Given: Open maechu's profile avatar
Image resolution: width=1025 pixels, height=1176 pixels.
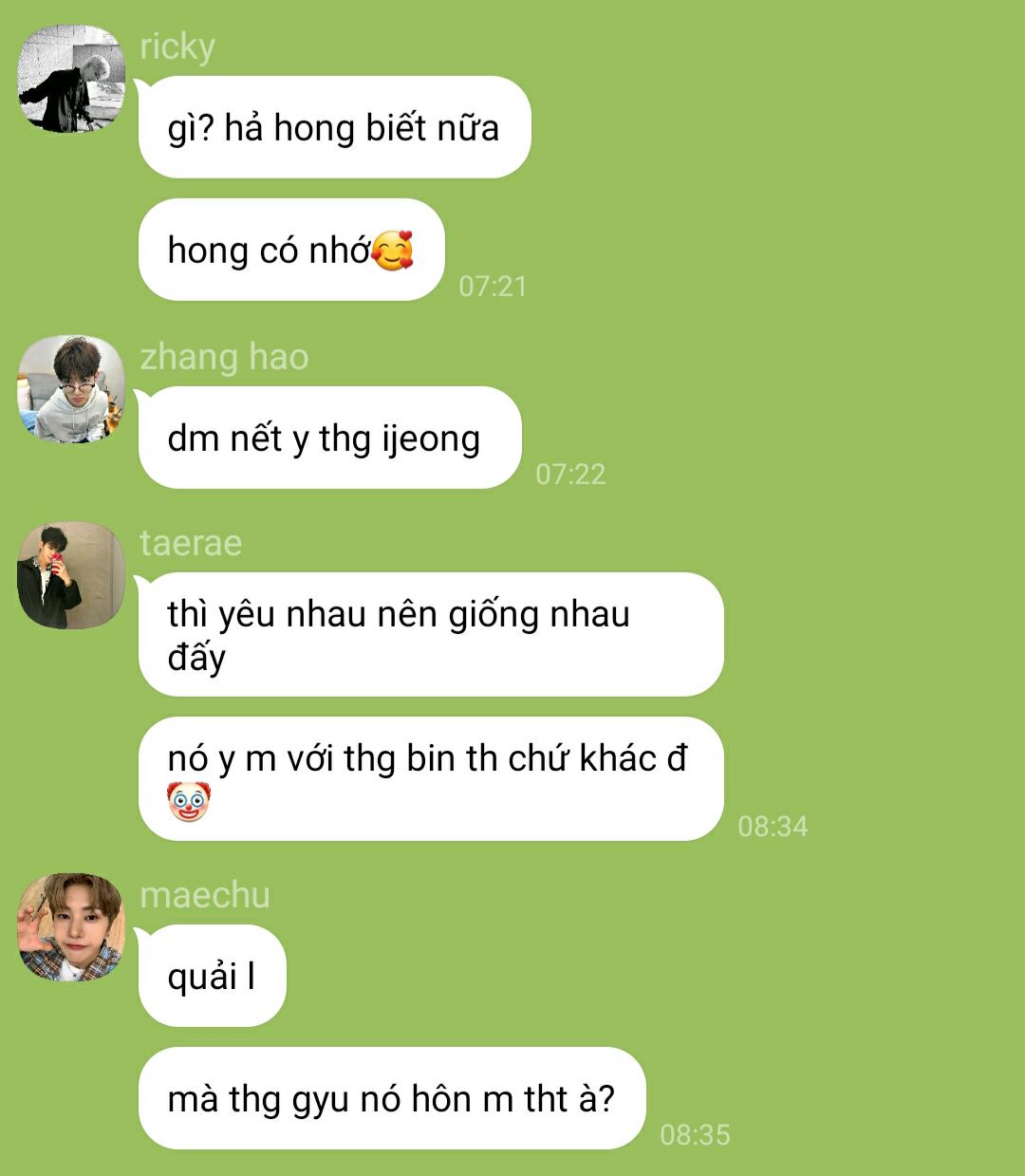Looking at the screenshot, I should [x=72, y=927].
